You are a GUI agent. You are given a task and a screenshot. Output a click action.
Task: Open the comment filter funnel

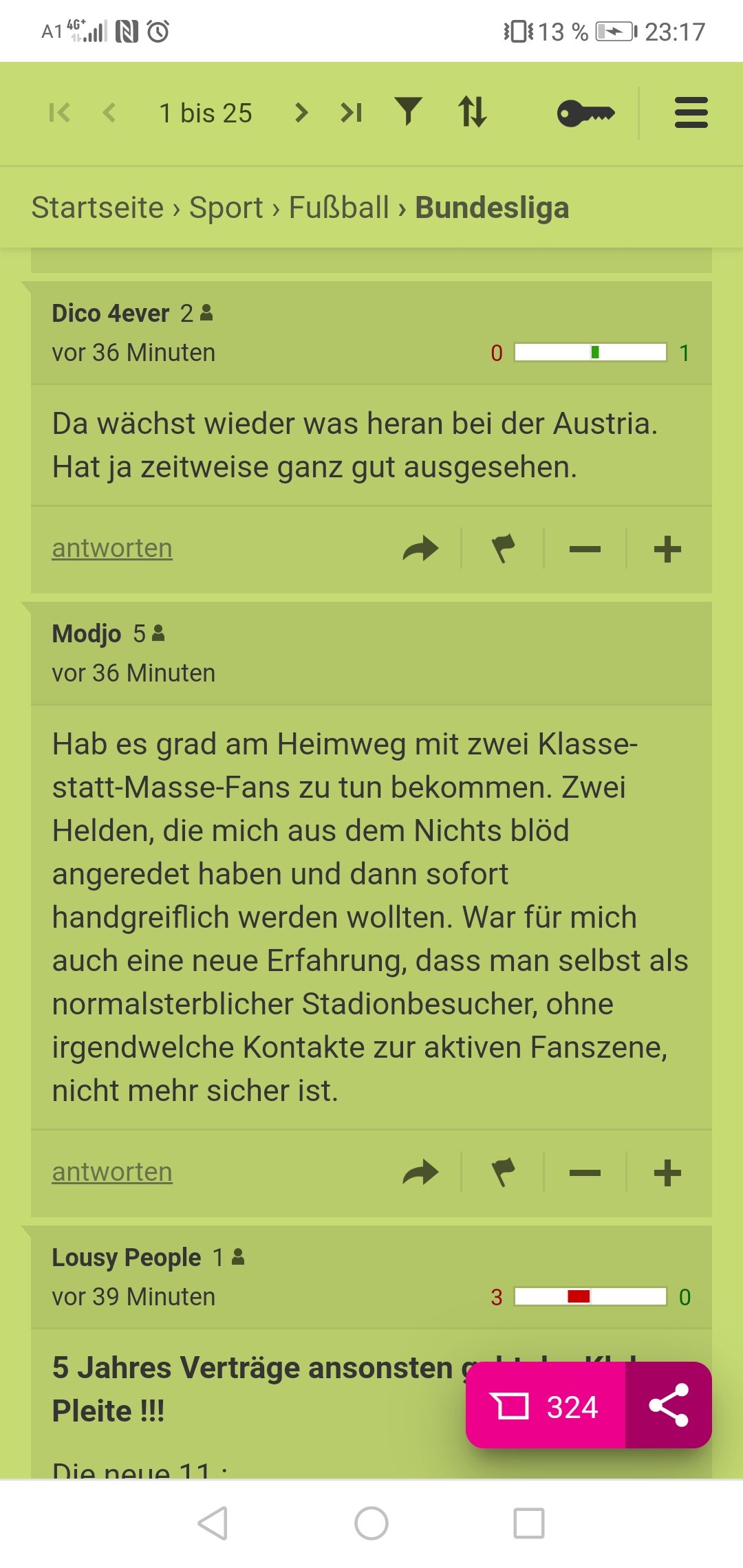point(408,111)
